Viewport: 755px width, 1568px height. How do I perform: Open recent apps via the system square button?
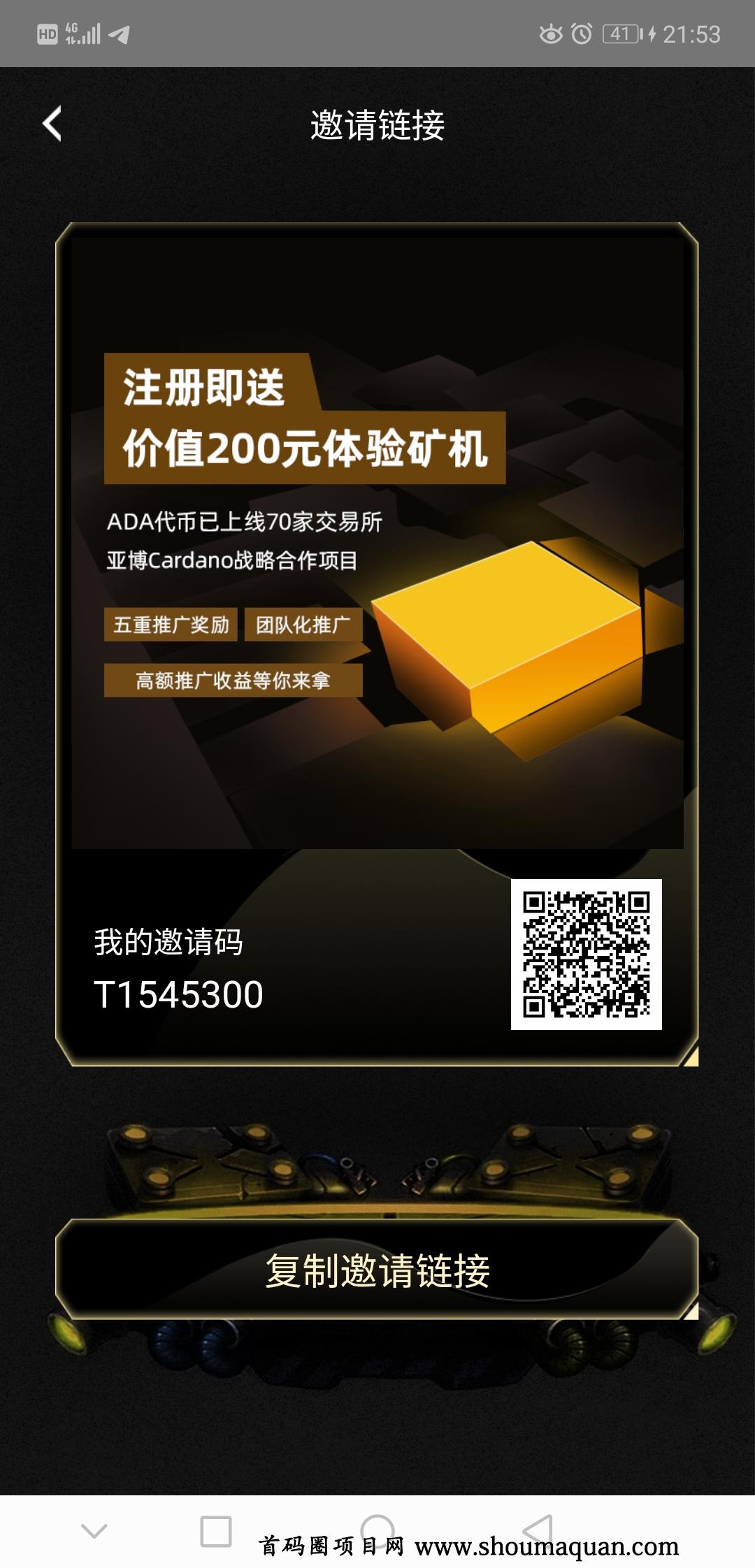coord(215,1531)
